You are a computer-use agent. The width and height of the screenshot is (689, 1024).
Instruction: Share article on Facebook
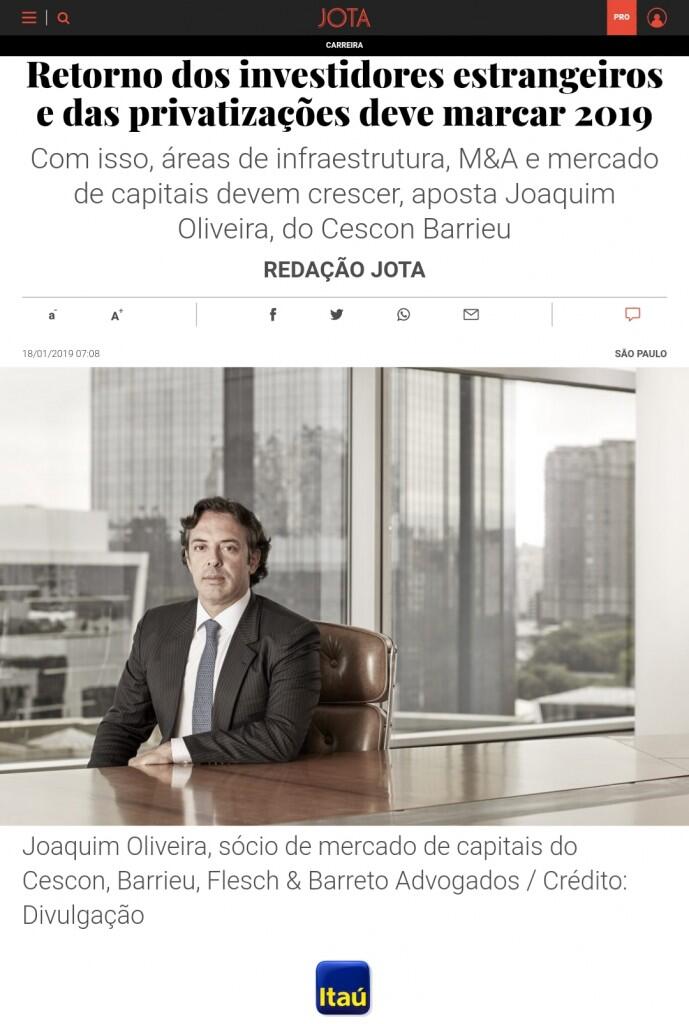pyautogui.click(x=273, y=314)
